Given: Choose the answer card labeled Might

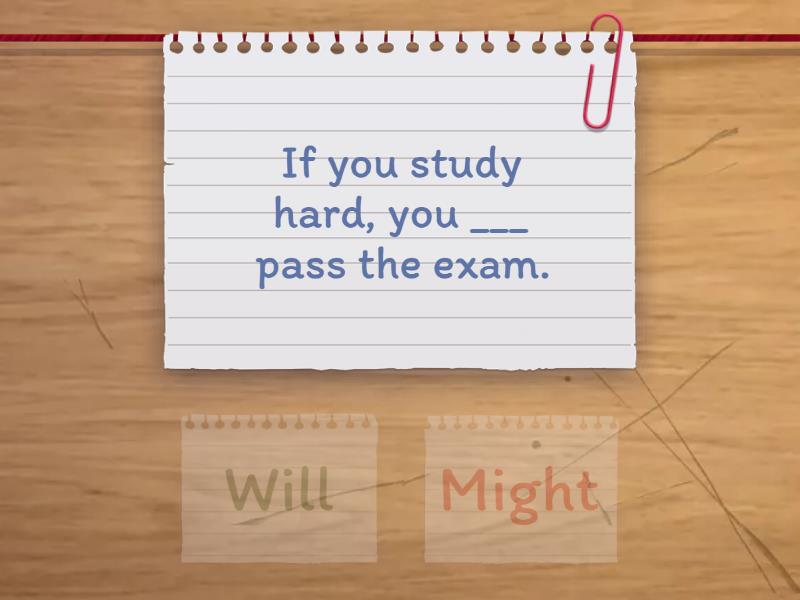Looking at the screenshot, I should [x=520, y=489].
